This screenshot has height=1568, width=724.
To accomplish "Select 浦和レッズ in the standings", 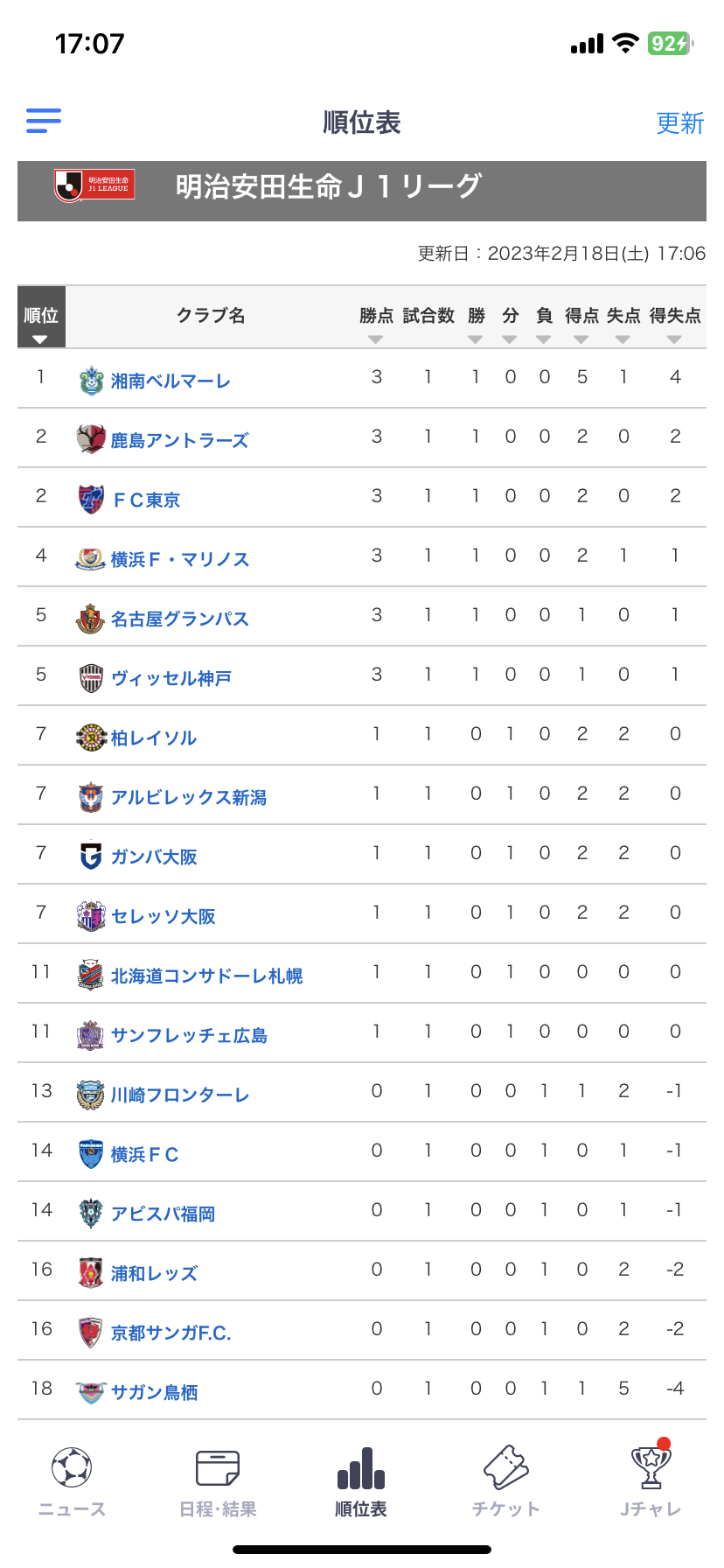I will coord(154,1273).
